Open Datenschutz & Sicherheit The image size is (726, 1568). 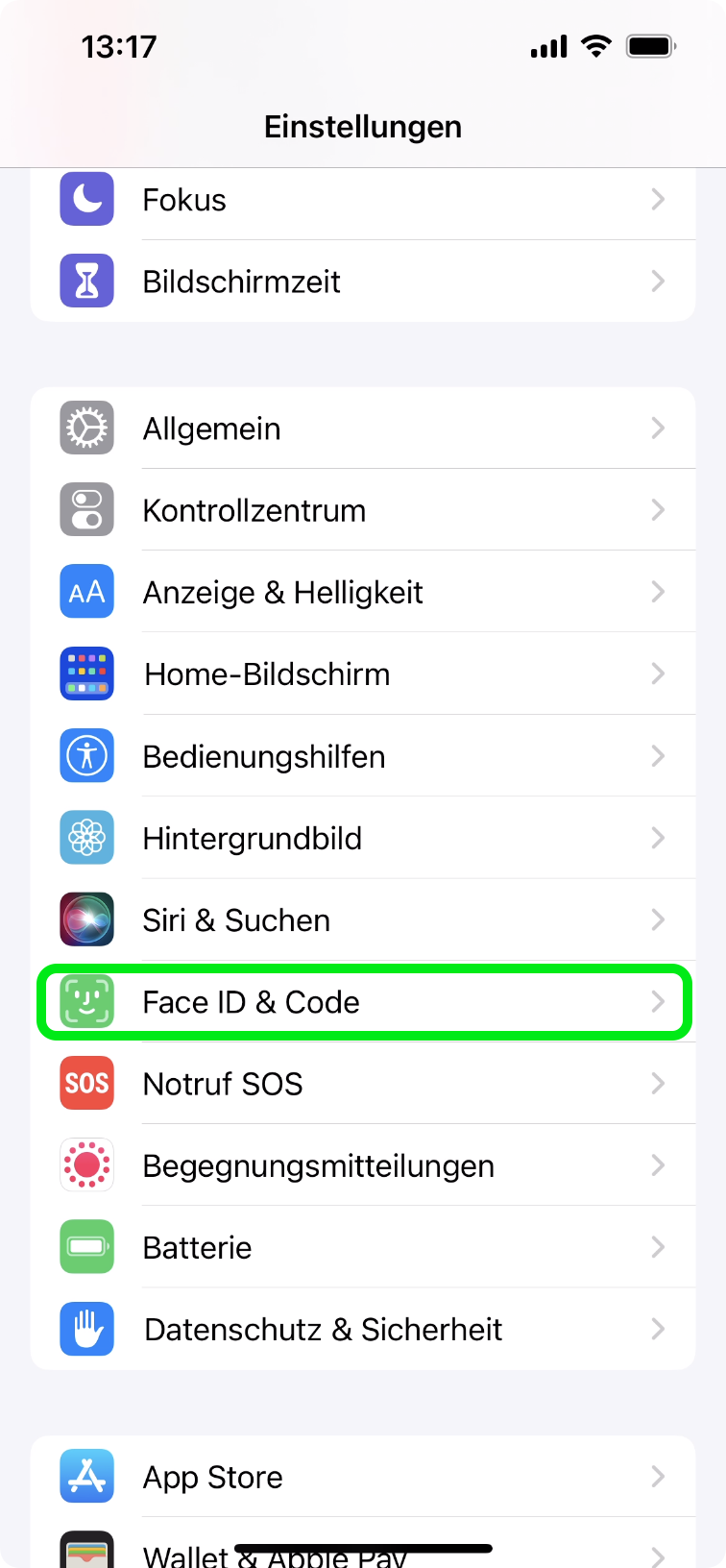363,1330
